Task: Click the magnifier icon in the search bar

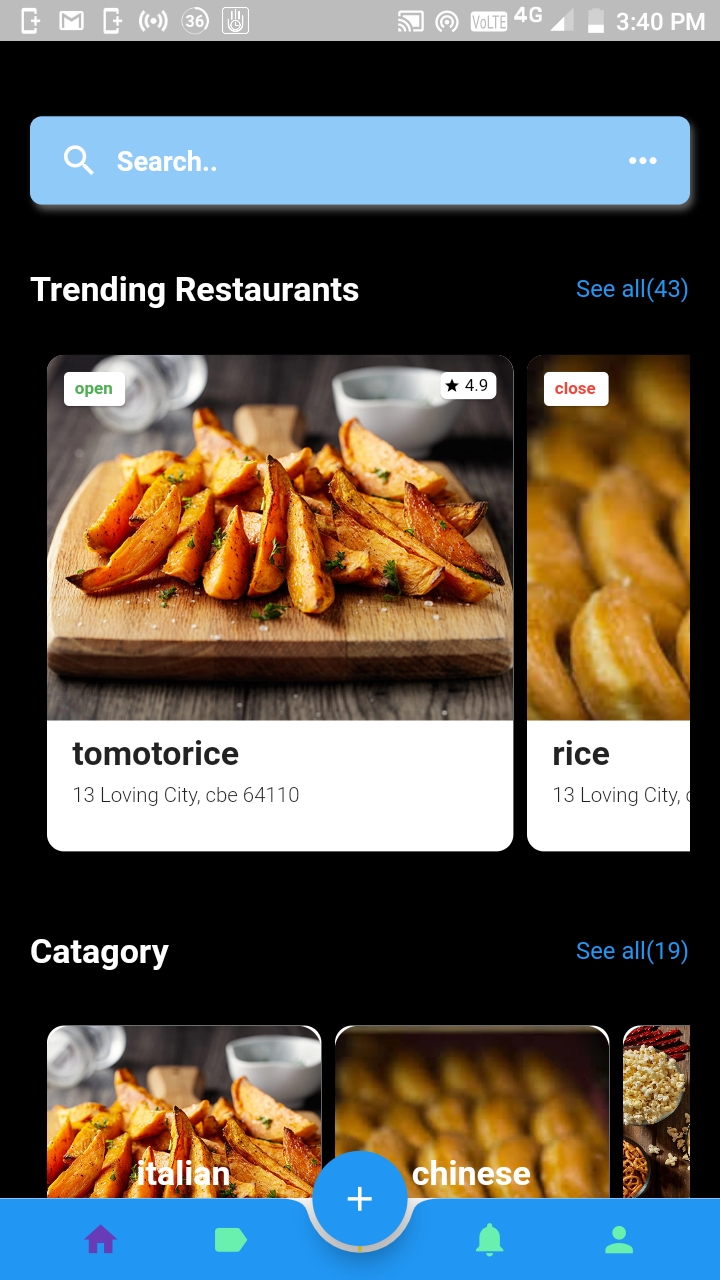Action: (x=79, y=160)
